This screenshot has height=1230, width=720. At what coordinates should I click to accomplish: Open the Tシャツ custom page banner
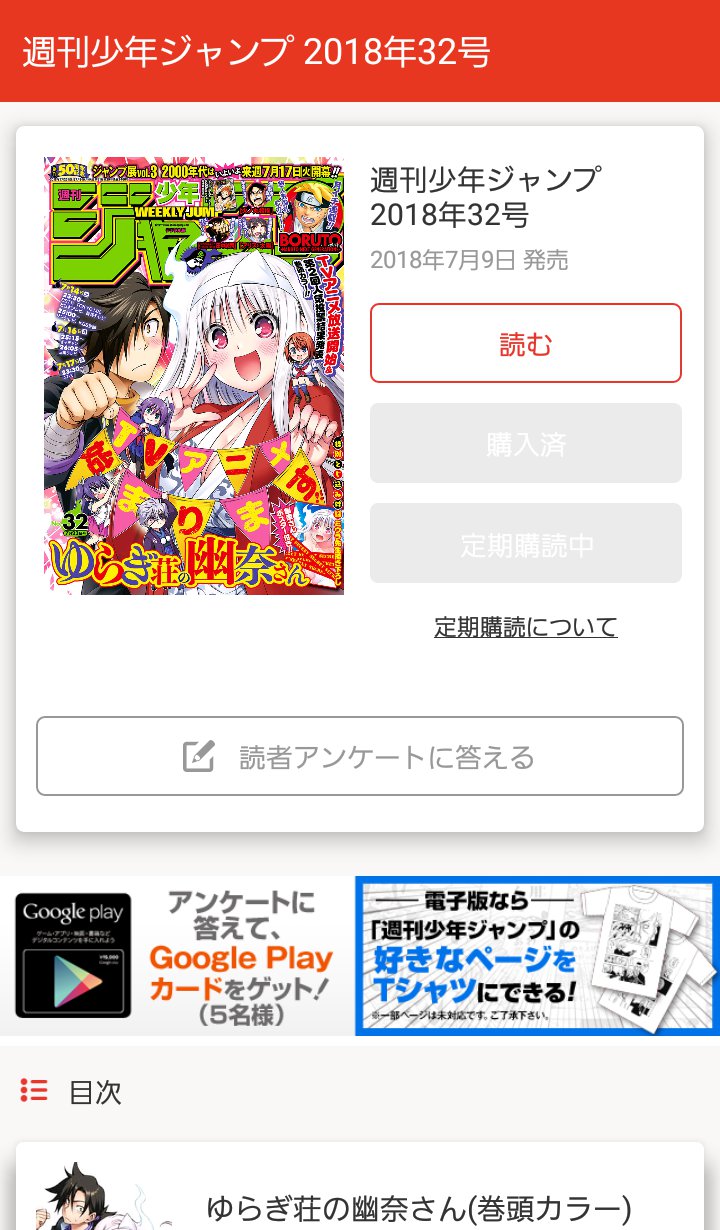[537, 956]
